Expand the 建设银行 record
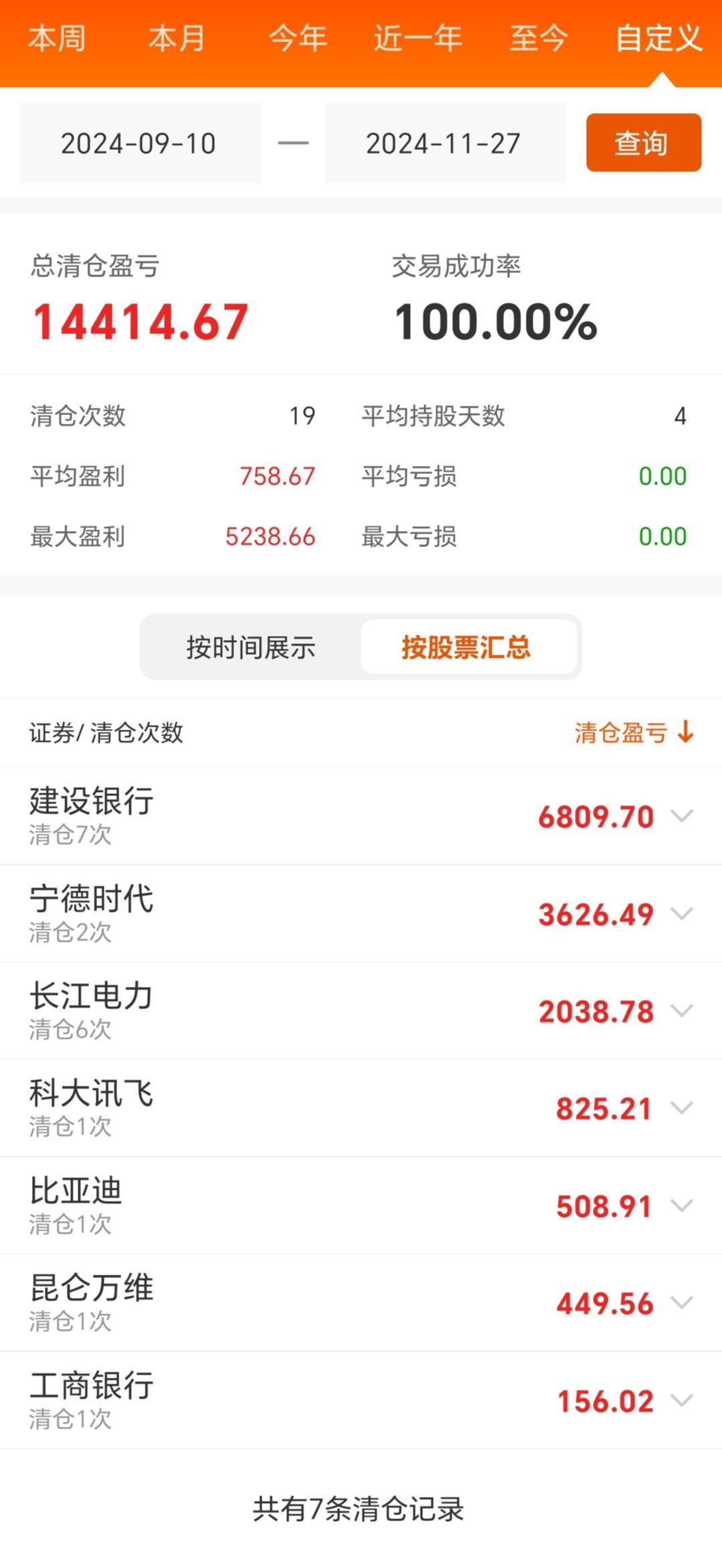Image resolution: width=722 pixels, height=1568 pixels. tap(361, 815)
